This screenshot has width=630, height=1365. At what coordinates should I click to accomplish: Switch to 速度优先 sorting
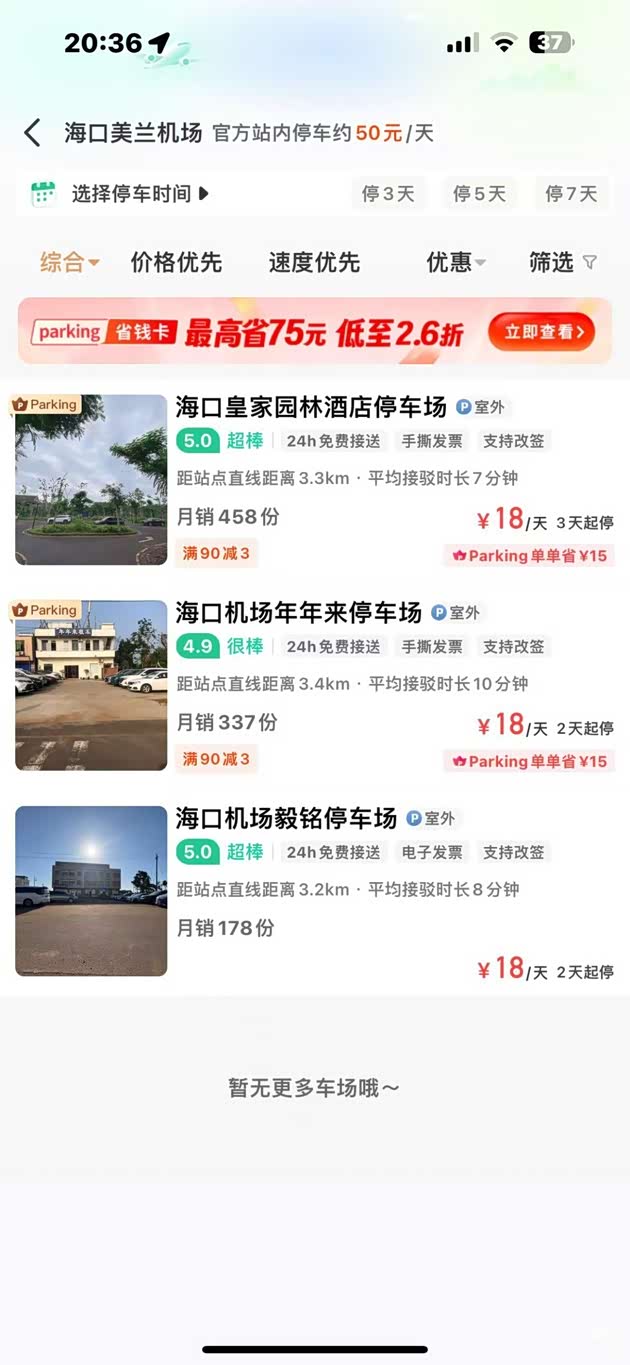pos(314,263)
